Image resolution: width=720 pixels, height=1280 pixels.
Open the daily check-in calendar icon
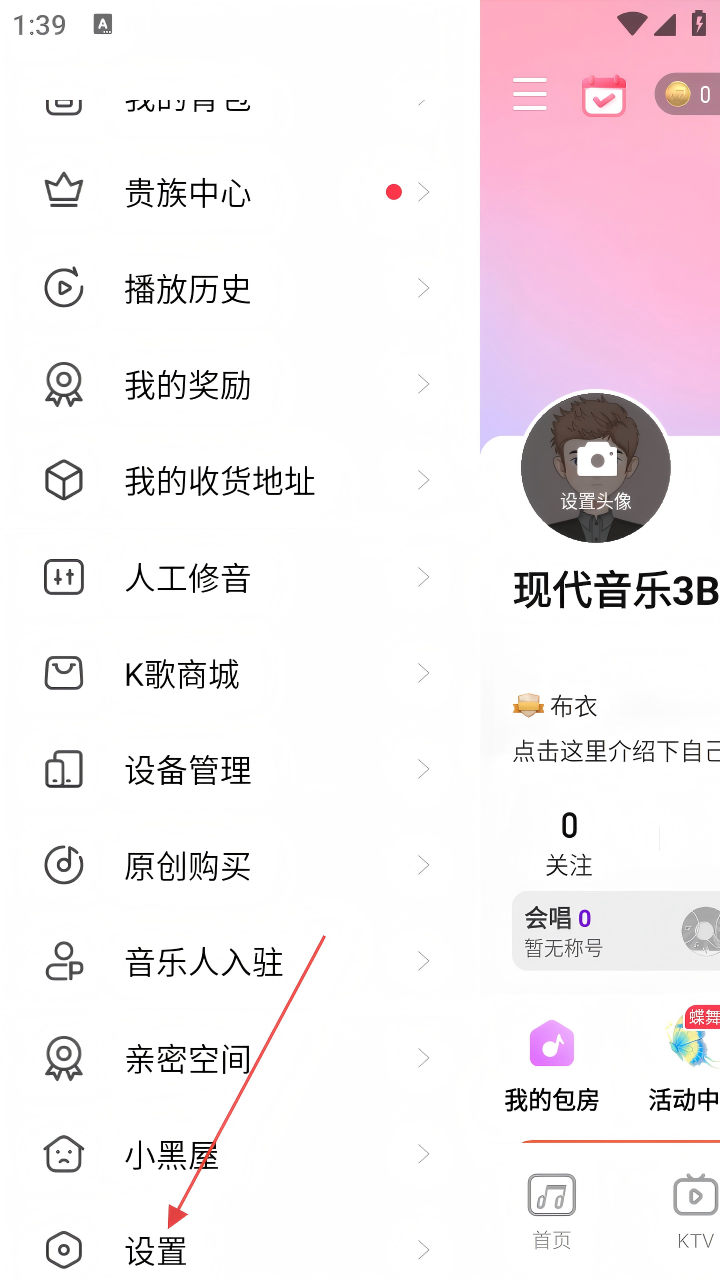[x=604, y=96]
